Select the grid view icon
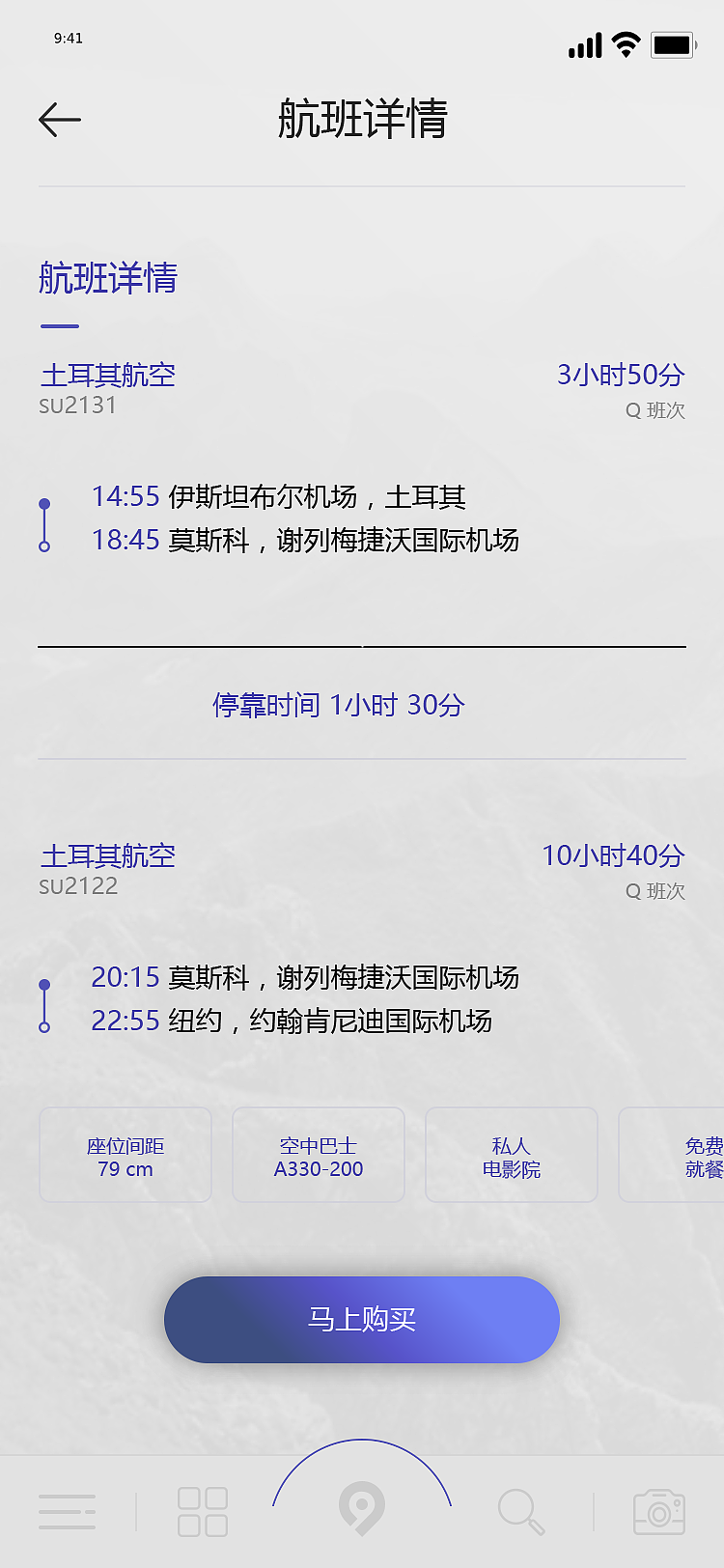Viewport: 724px width, 1568px height. [x=203, y=1509]
